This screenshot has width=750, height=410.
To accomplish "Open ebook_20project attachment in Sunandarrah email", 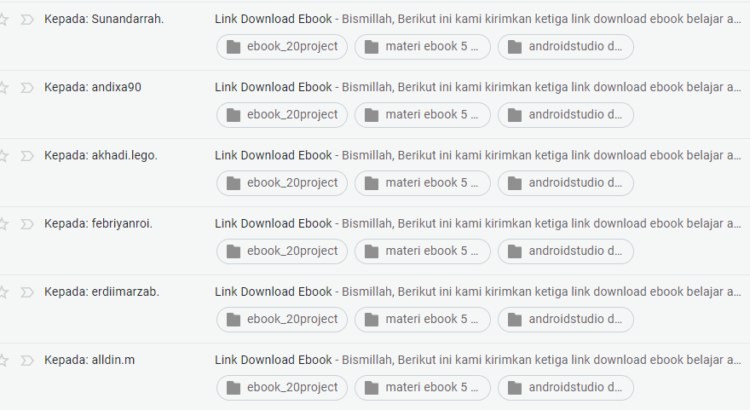I will [x=282, y=46].
